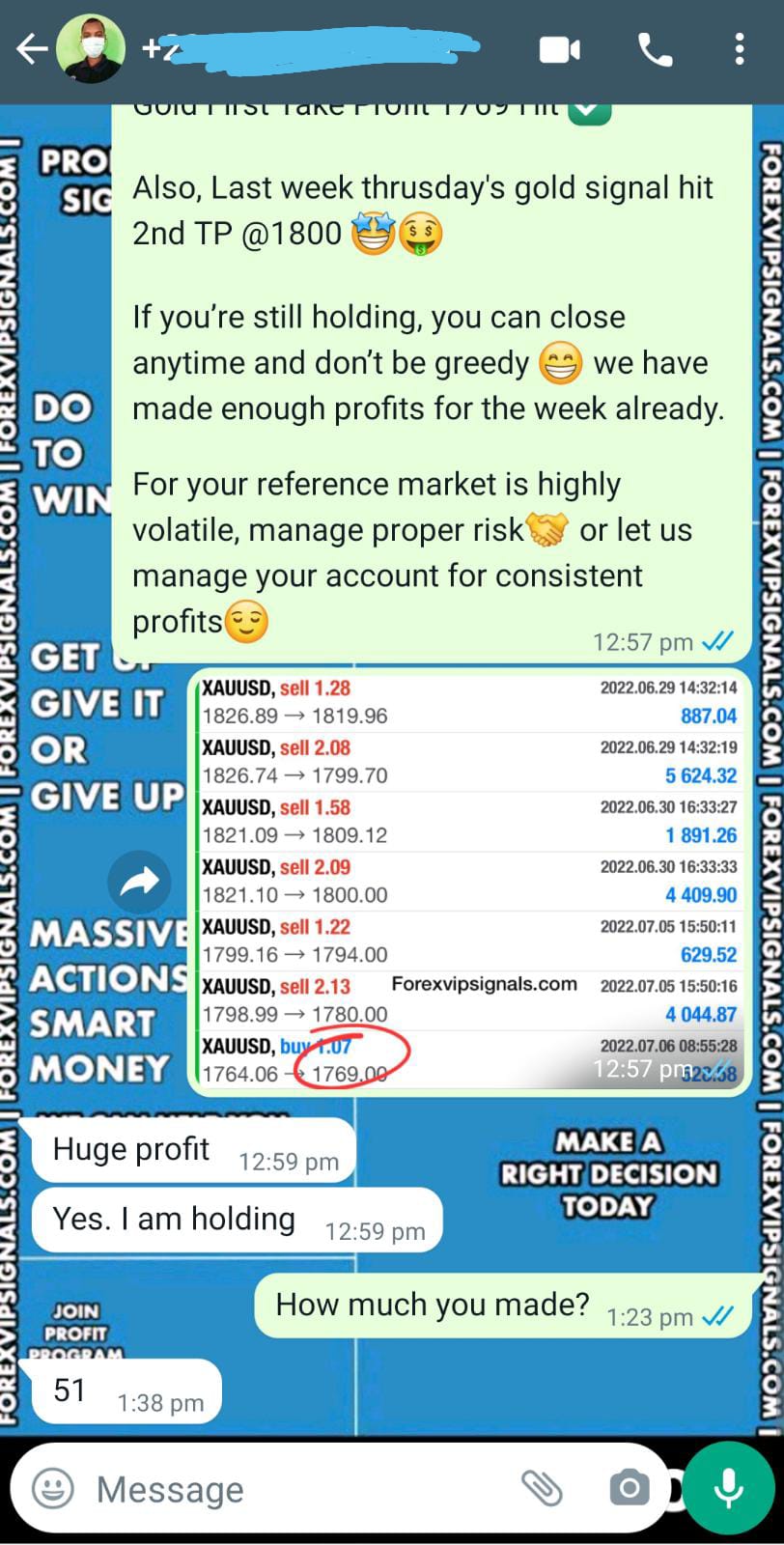Screen dimensions: 784x1545
Task: Open the camera to take a photo
Action: [x=629, y=1488]
